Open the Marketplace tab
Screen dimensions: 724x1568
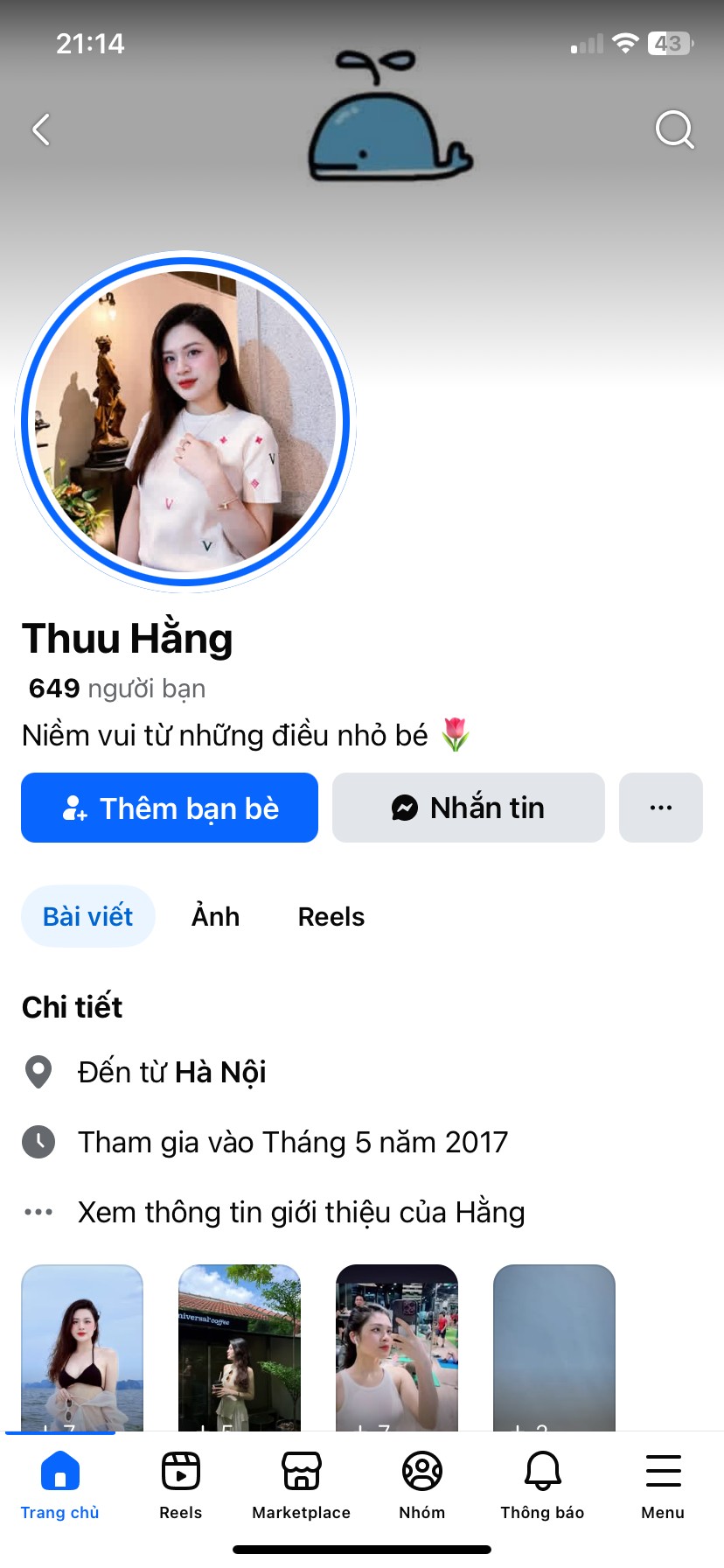click(301, 1484)
